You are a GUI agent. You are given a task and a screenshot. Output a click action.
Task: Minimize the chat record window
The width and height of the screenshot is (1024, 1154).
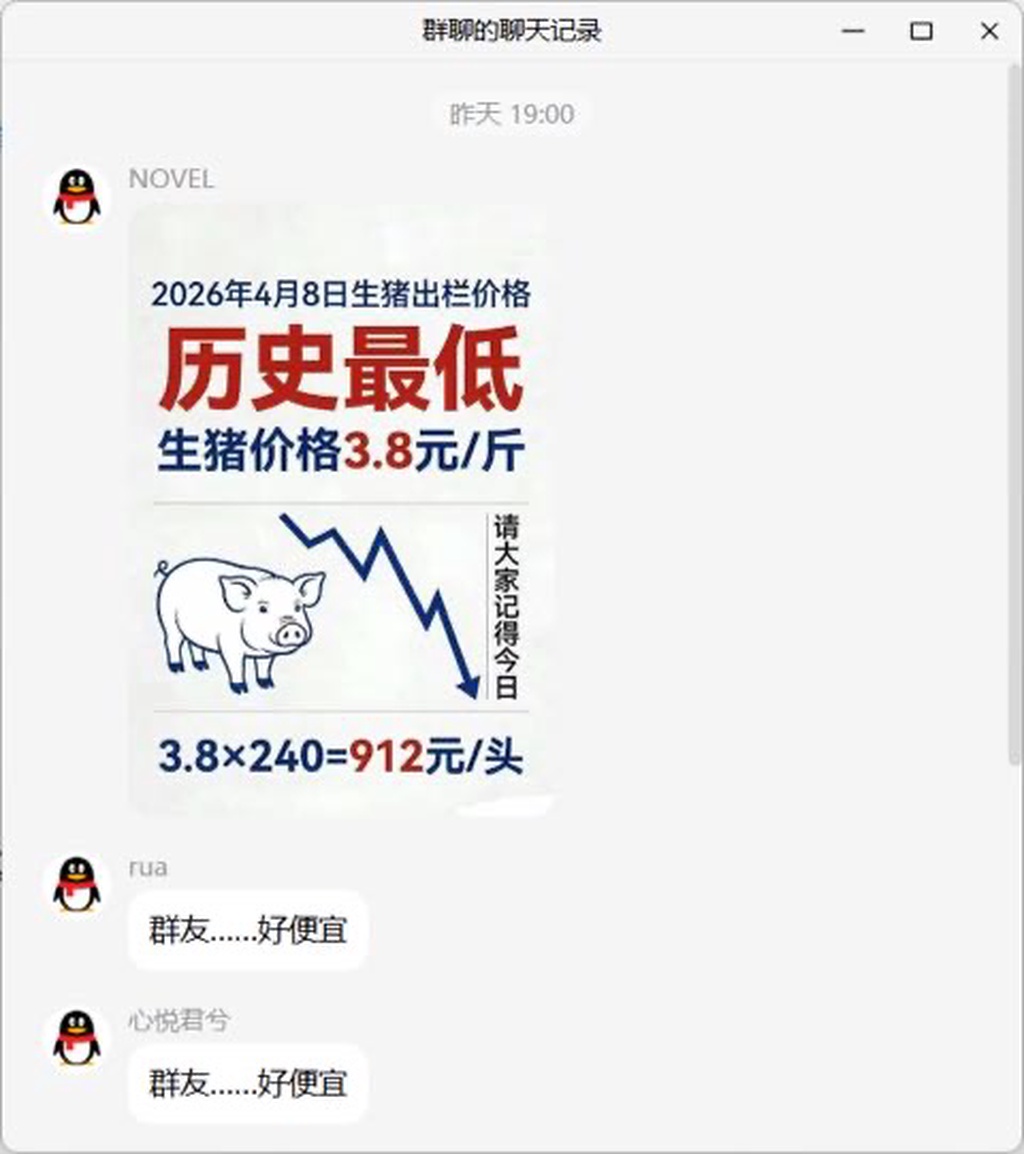(x=853, y=32)
